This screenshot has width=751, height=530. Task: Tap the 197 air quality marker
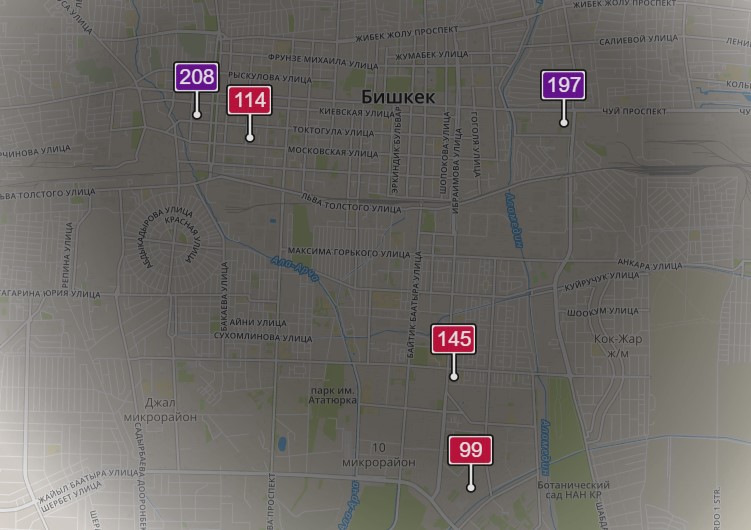[564, 85]
